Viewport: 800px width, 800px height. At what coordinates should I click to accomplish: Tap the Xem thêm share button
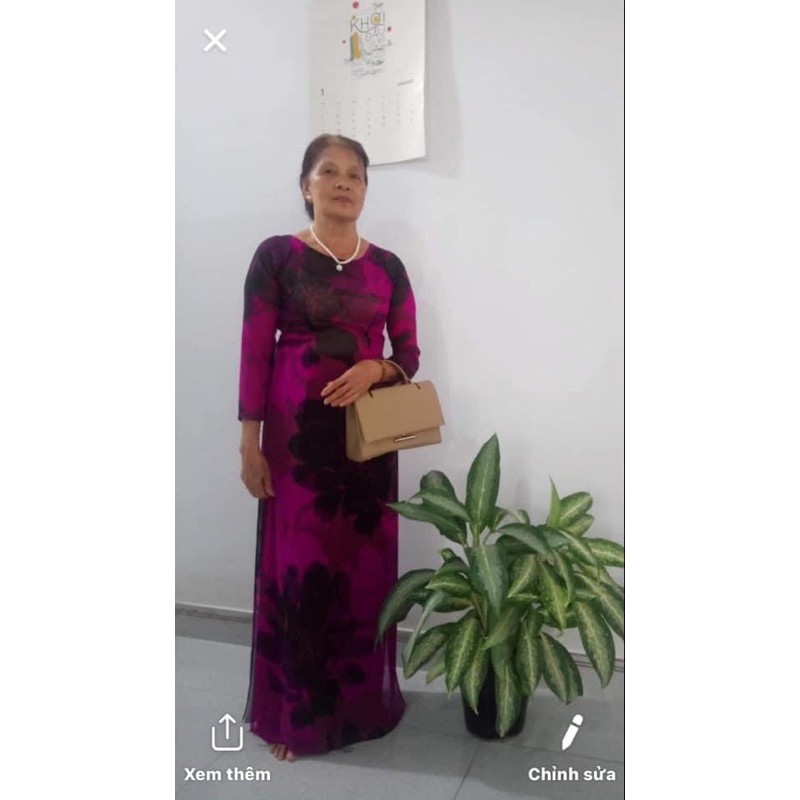(227, 746)
